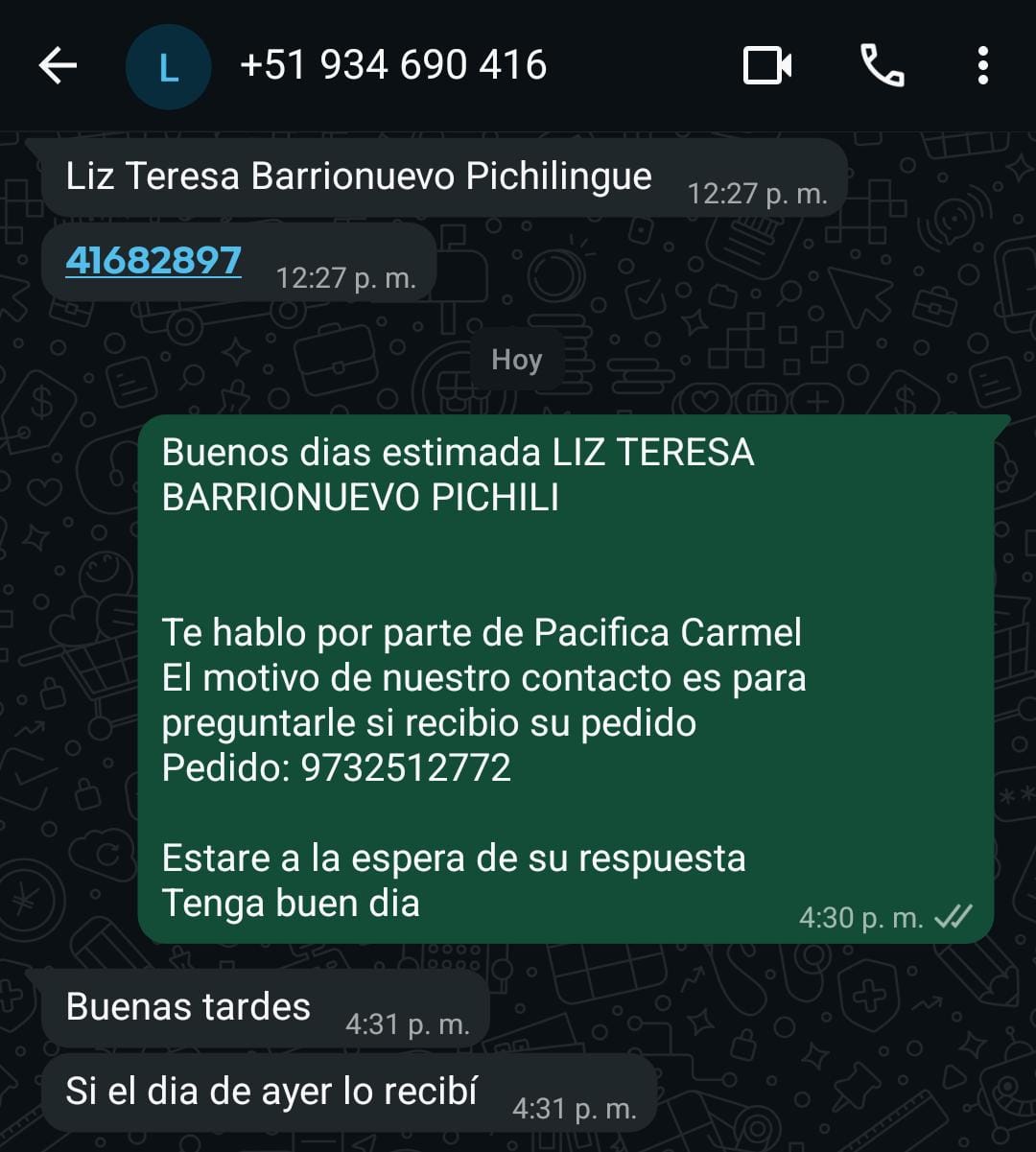
Task: Open the contact profile avatar
Action: point(168,67)
